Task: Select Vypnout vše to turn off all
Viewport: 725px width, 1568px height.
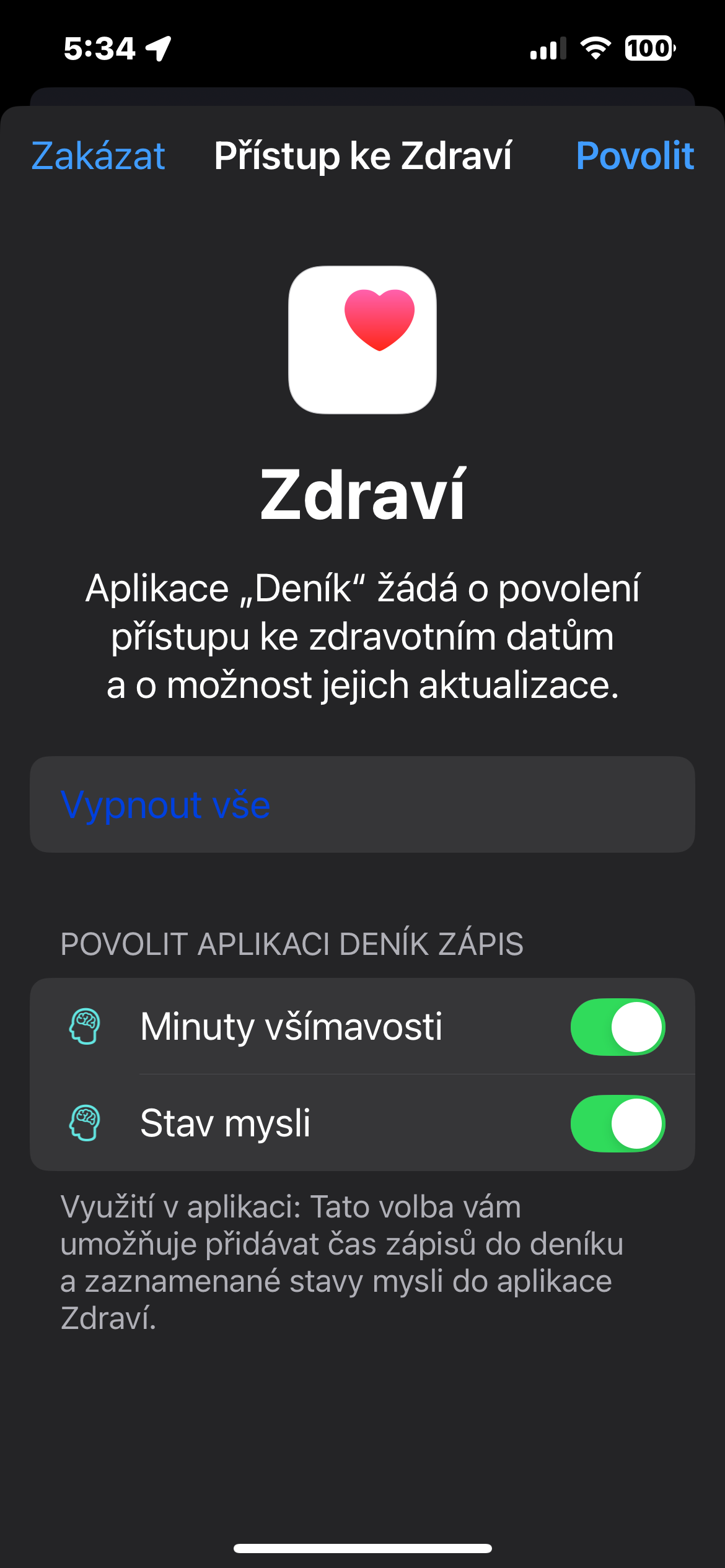Action: point(165,804)
